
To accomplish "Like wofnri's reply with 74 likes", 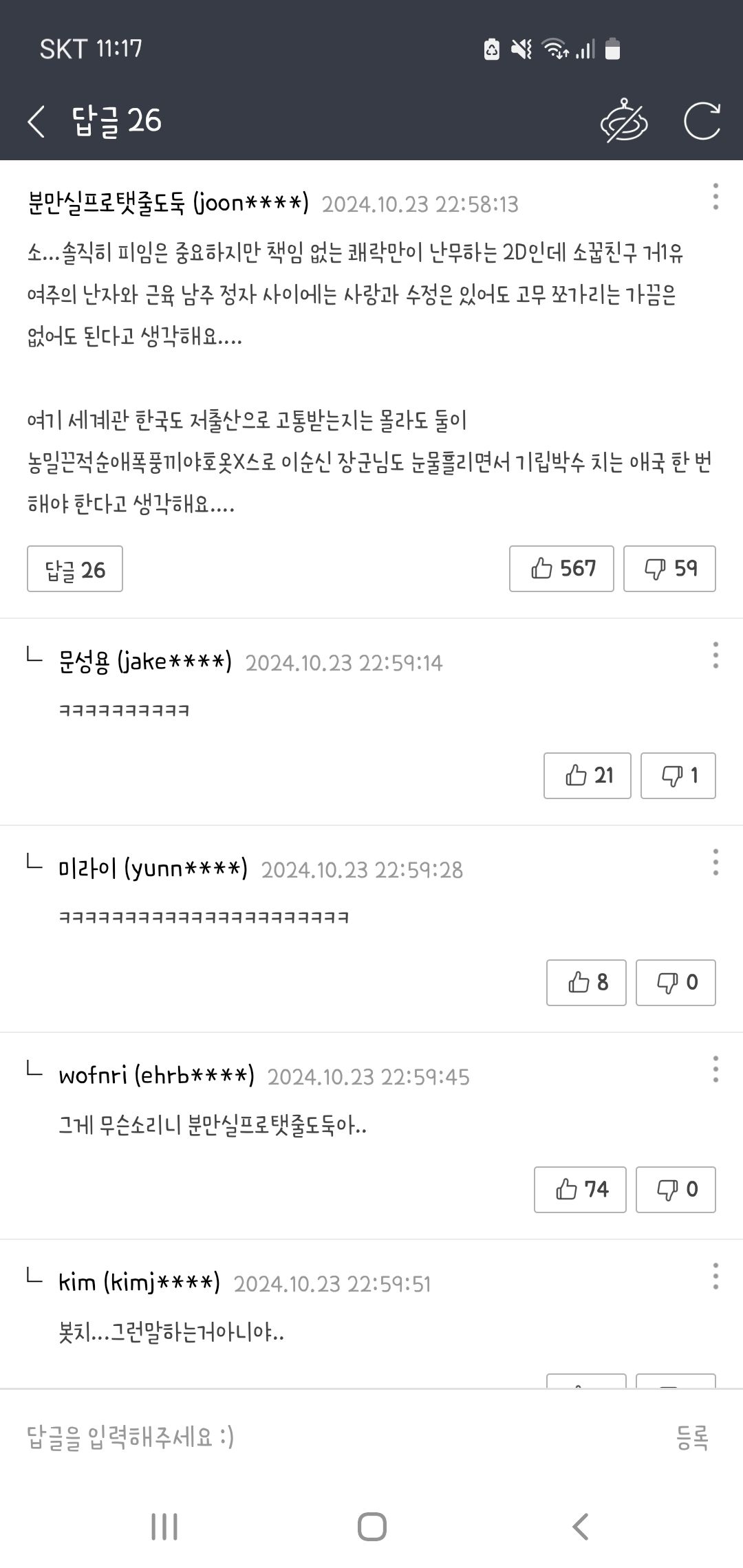I will [x=580, y=1190].
